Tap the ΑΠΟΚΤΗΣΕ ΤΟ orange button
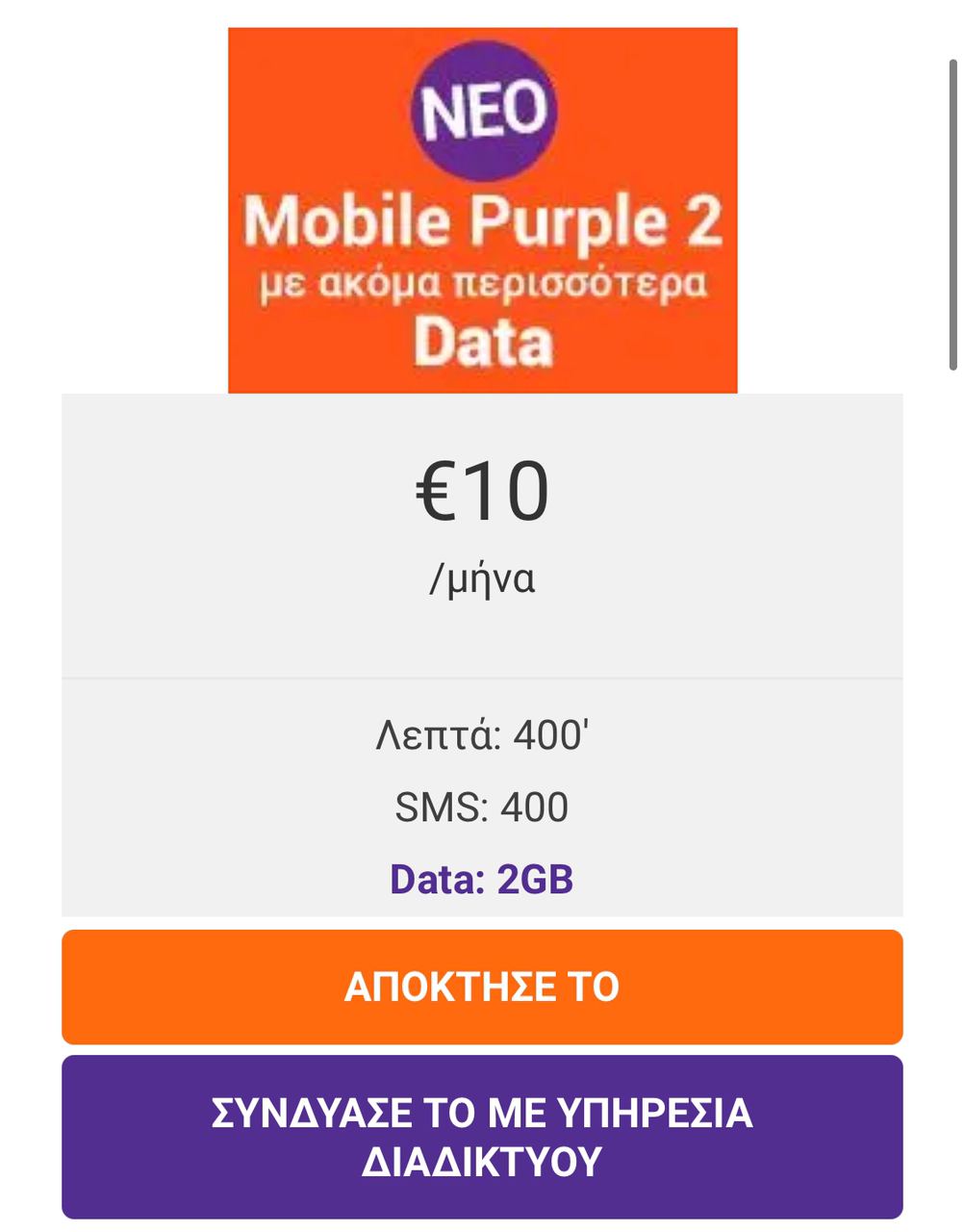The width and height of the screenshot is (964, 1232). coord(482,987)
